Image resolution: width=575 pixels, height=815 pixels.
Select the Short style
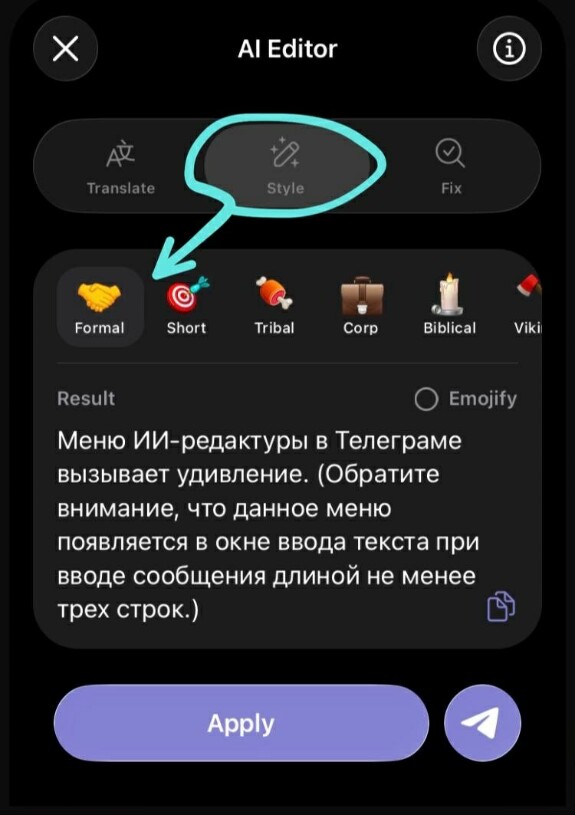tap(187, 307)
